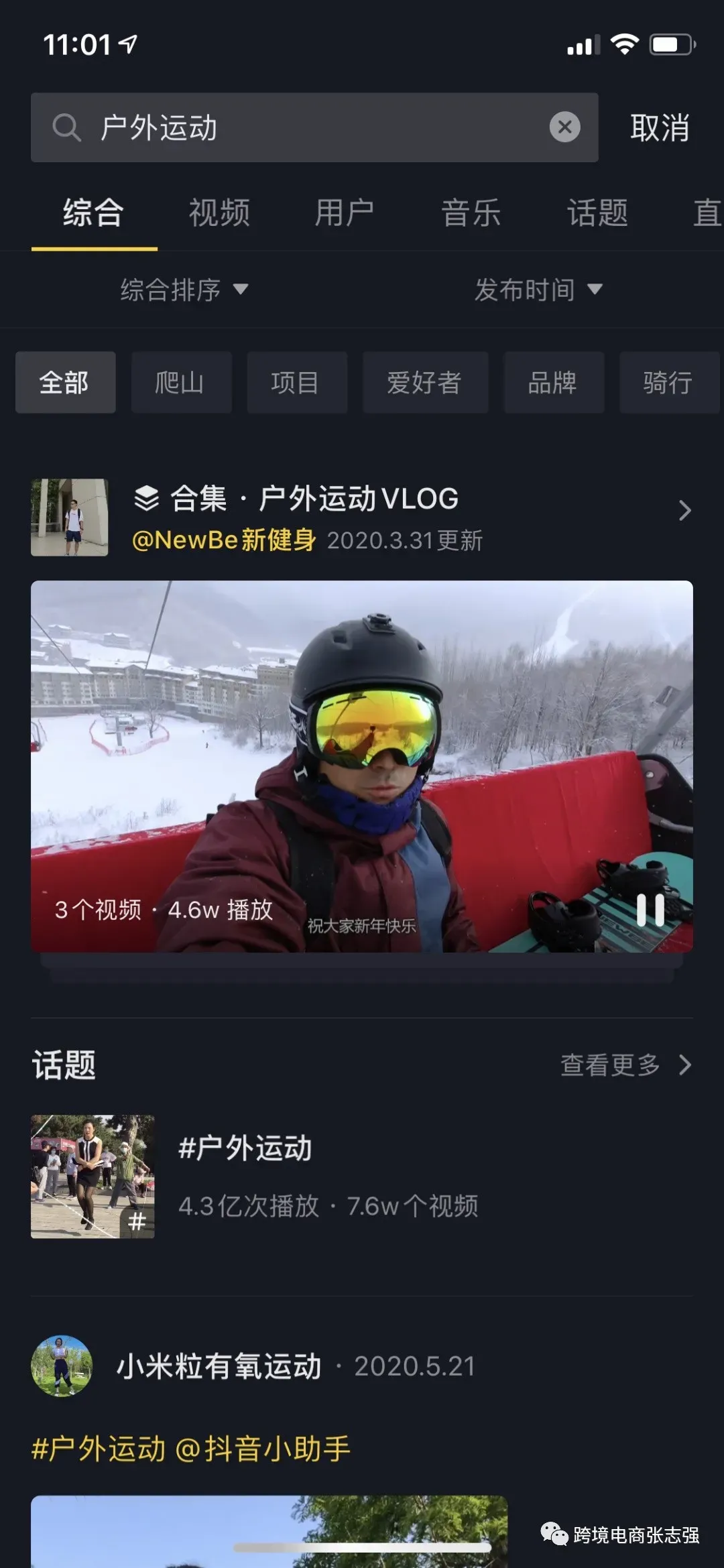
Task: Expand the 综合排序 sort dropdown
Action: pos(184,290)
